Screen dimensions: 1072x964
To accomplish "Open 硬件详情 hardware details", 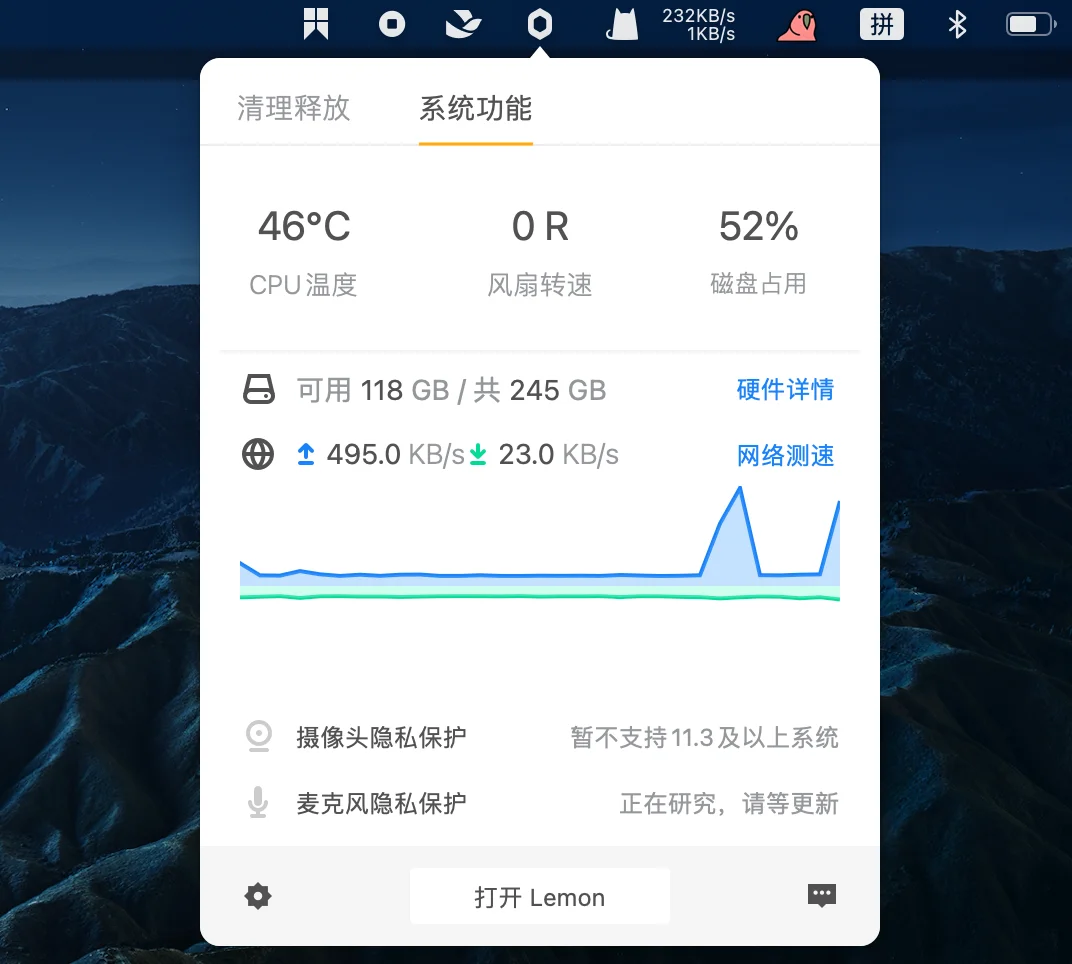I will click(785, 389).
